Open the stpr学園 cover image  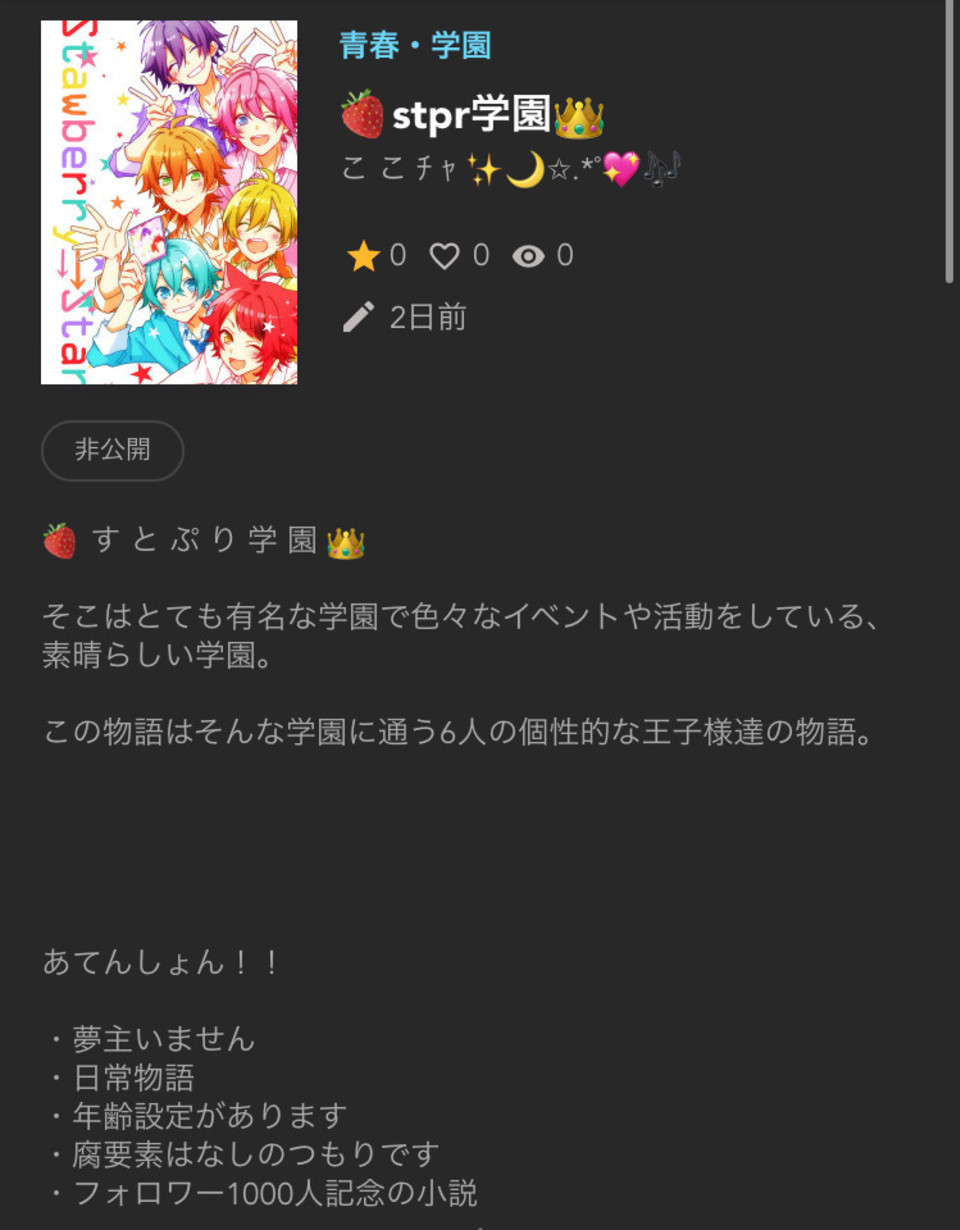click(x=169, y=202)
